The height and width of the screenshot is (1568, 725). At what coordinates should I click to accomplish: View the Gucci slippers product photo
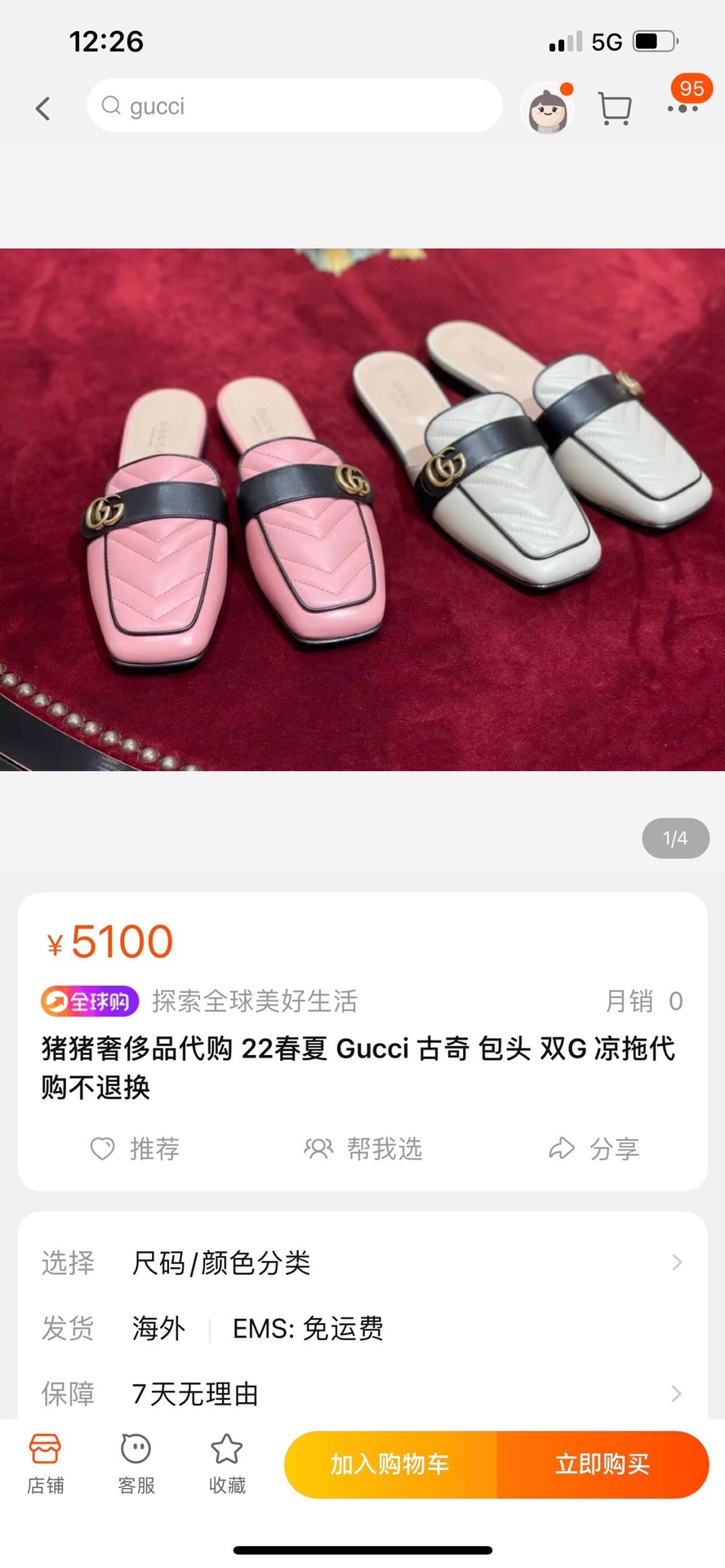pos(362,509)
